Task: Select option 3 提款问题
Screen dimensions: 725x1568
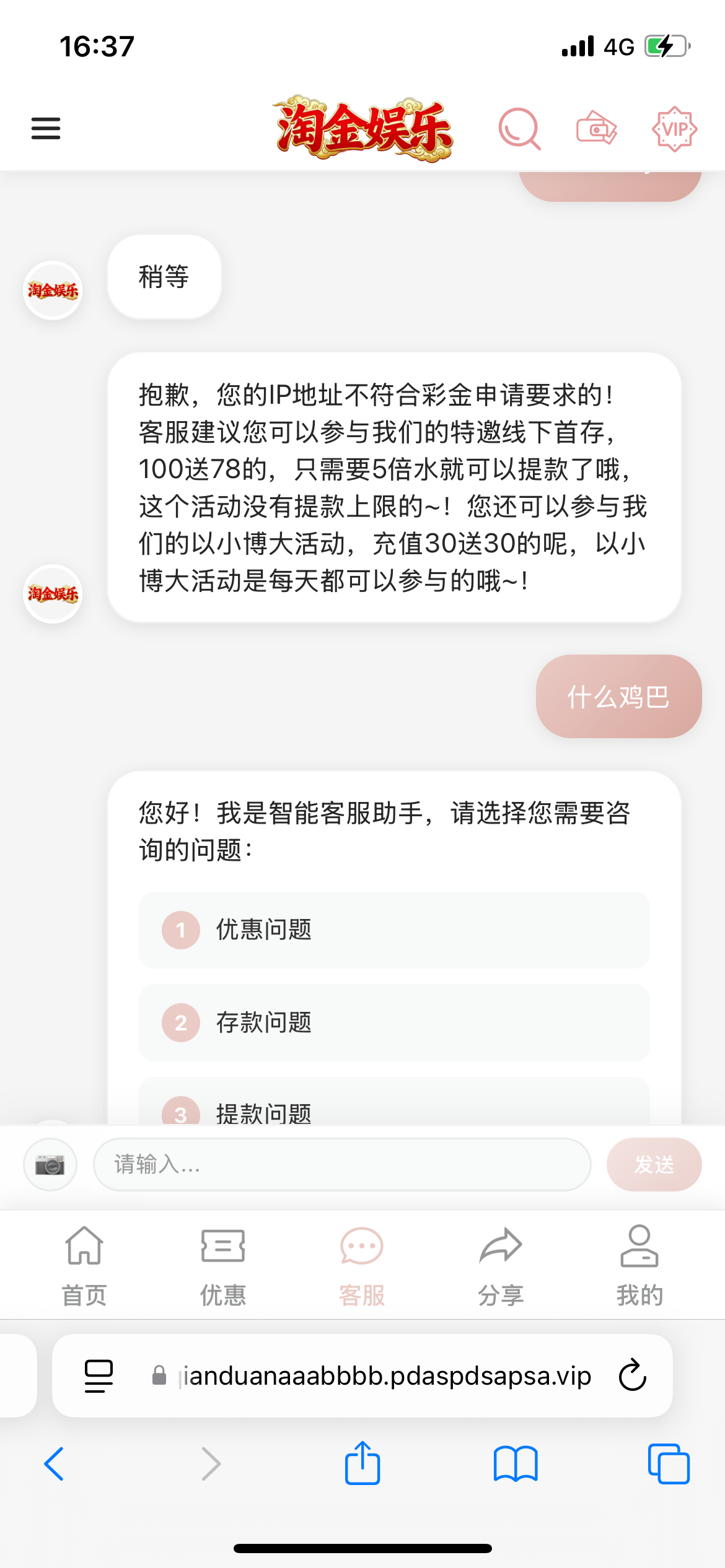Action: click(394, 1108)
